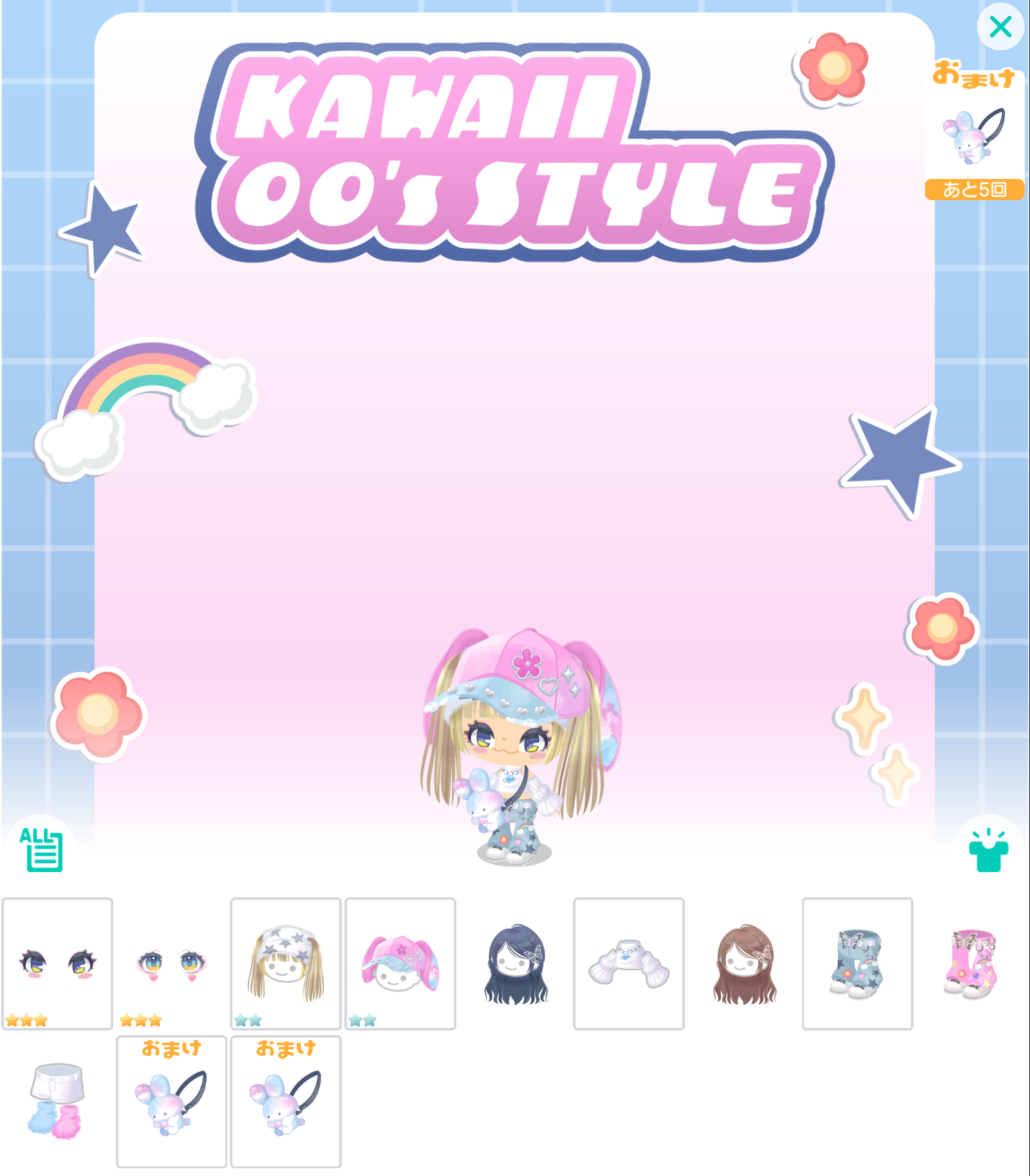This screenshot has height=1176, width=1030.
Task: Close the Kawaii 00's Style preview
Action: click(x=1000, y=27)
